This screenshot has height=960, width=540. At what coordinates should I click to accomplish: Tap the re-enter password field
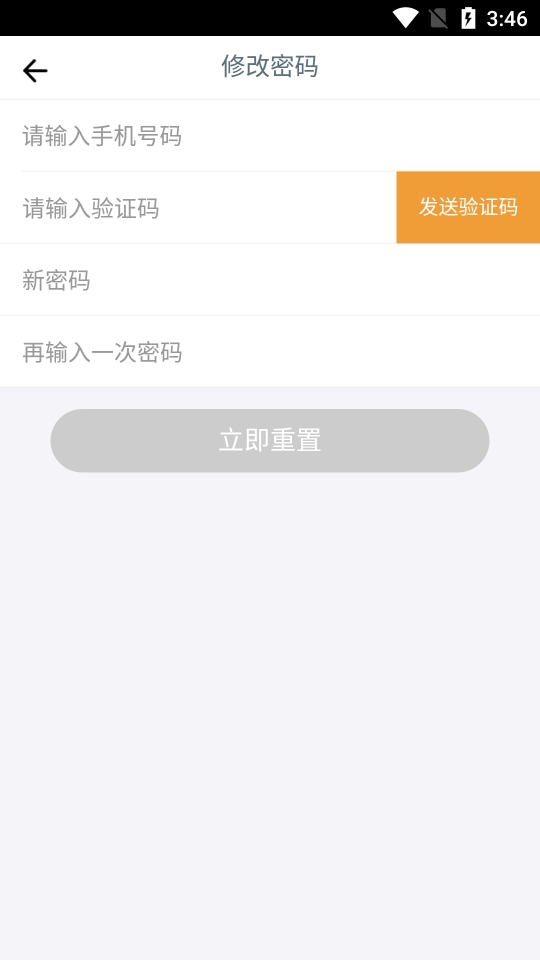[x=270, y=351]
